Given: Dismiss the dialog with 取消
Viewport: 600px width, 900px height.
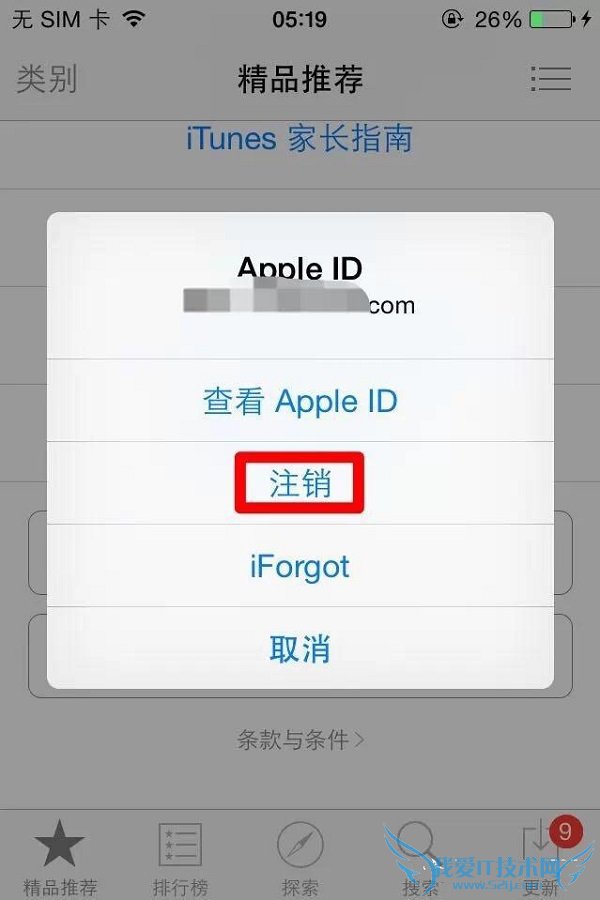Looking at the screenshot, I should tap(300, 650).
